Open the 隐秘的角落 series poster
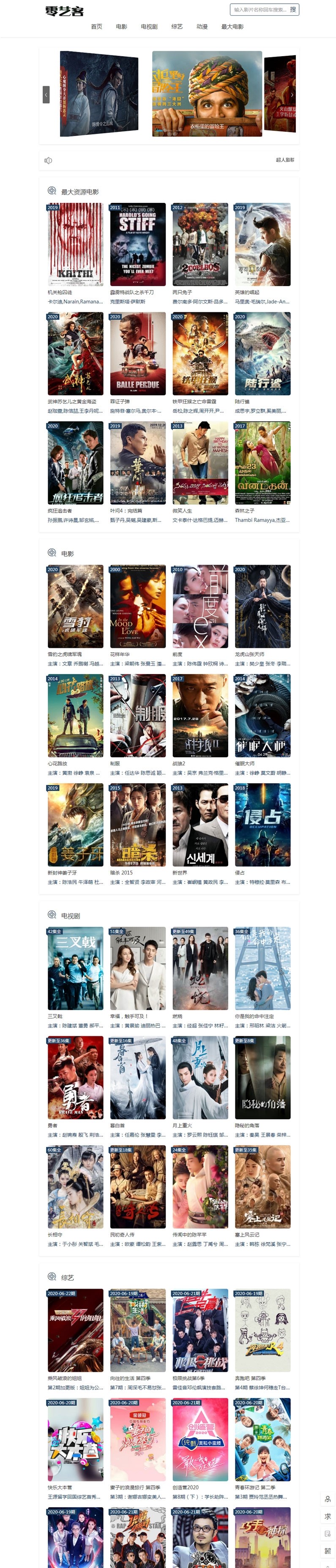336x1568 pixels. [262, 1077]
